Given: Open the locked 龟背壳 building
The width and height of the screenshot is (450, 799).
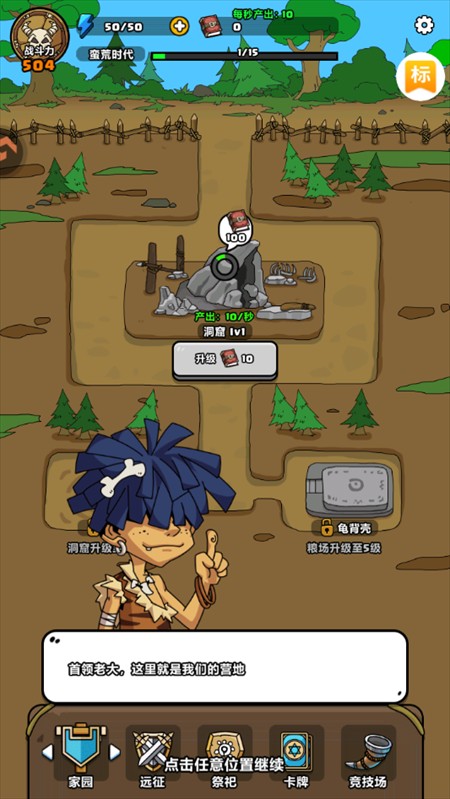Looking at the screenshot, I should [349, 490].
